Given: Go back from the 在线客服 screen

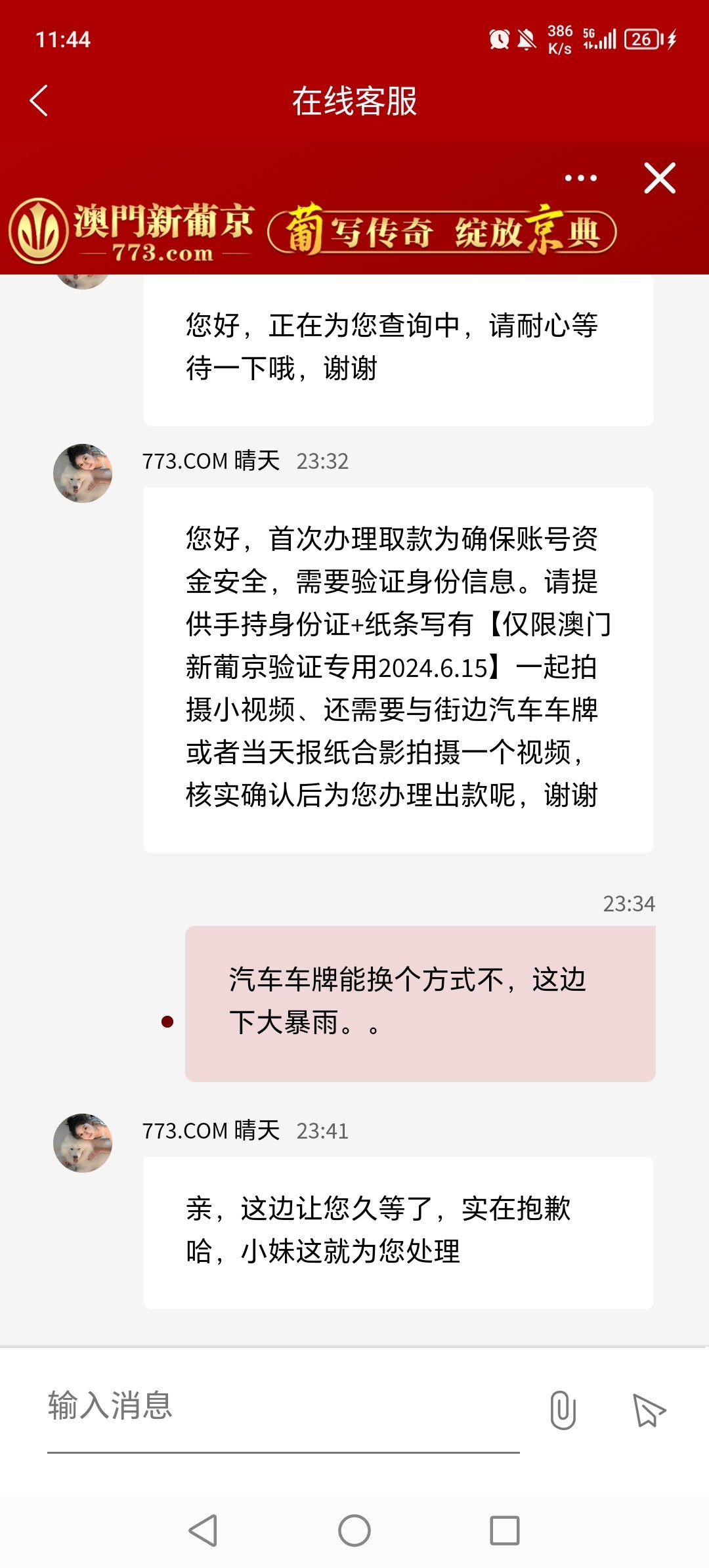Looking at the screenshot, I should point(39,101).
